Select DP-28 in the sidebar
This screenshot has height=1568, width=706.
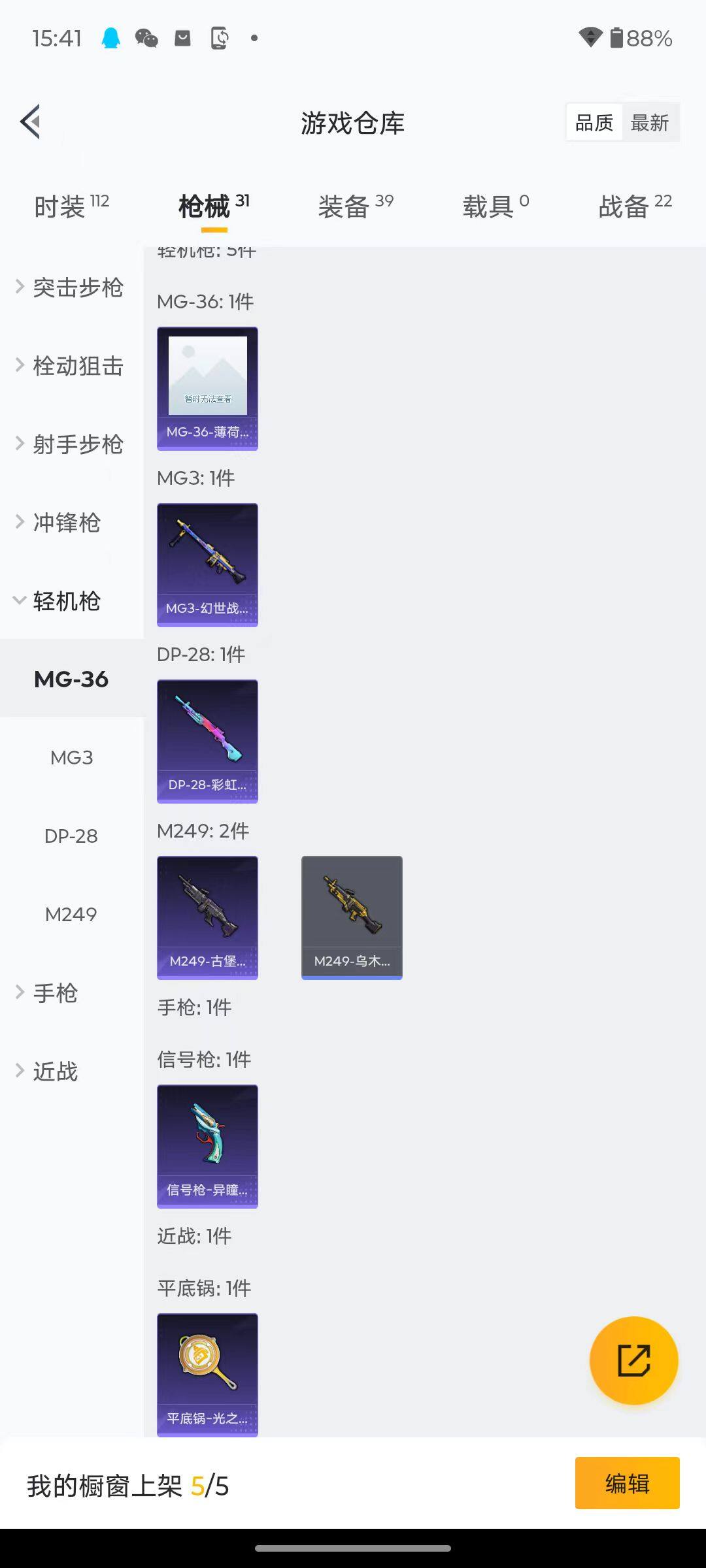[71, 836]
